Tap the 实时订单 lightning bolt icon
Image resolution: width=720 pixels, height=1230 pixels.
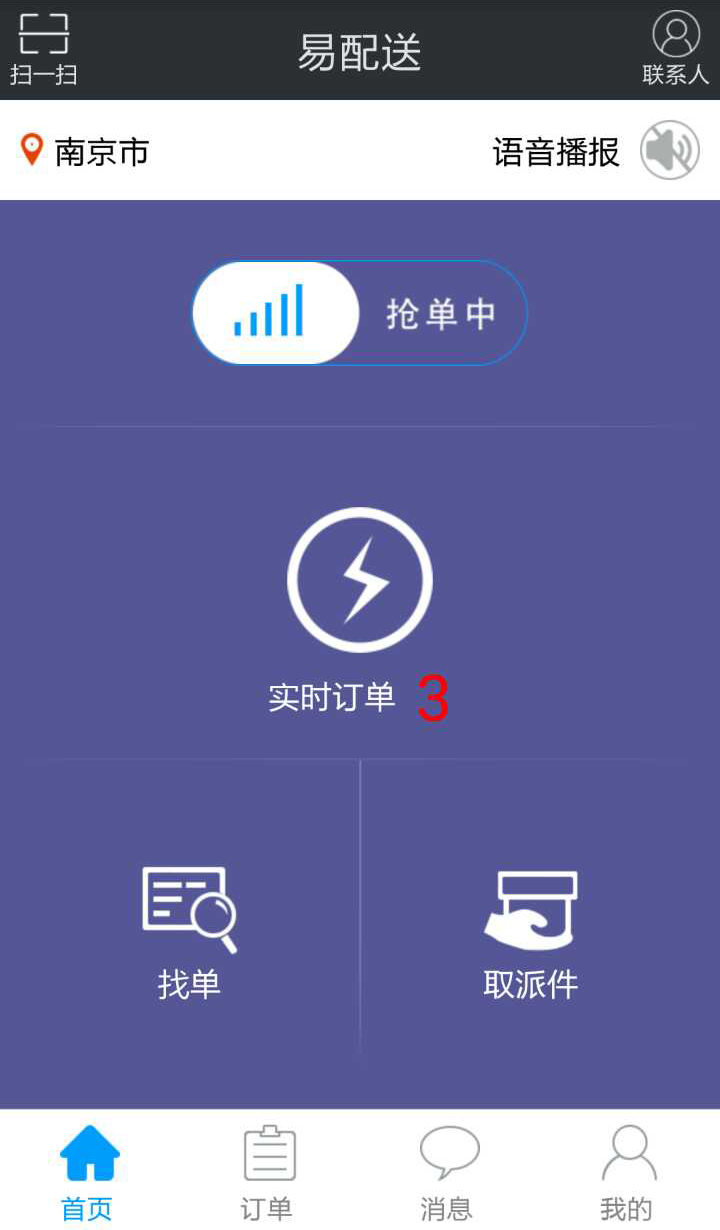[x=359, y=580]
